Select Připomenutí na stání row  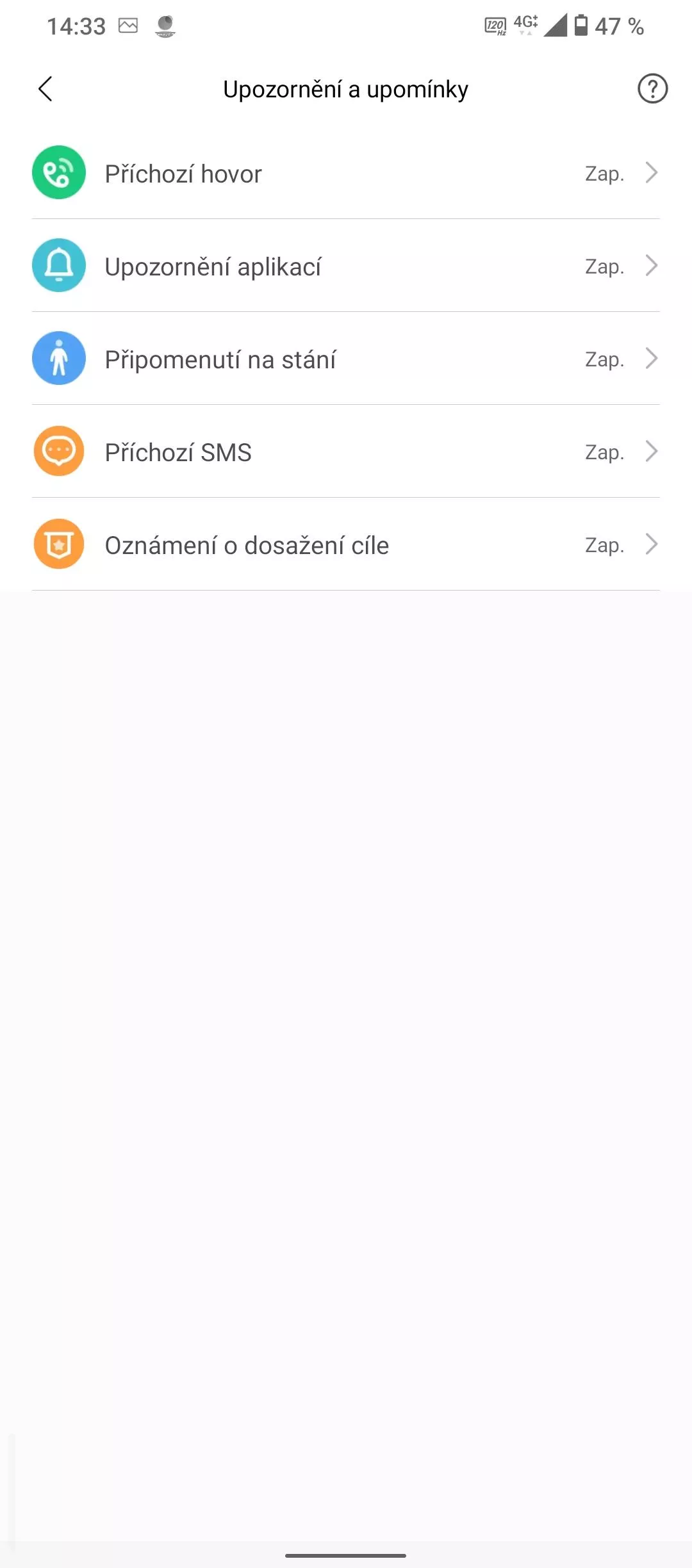pyautogui.click(x=346, y=359)
